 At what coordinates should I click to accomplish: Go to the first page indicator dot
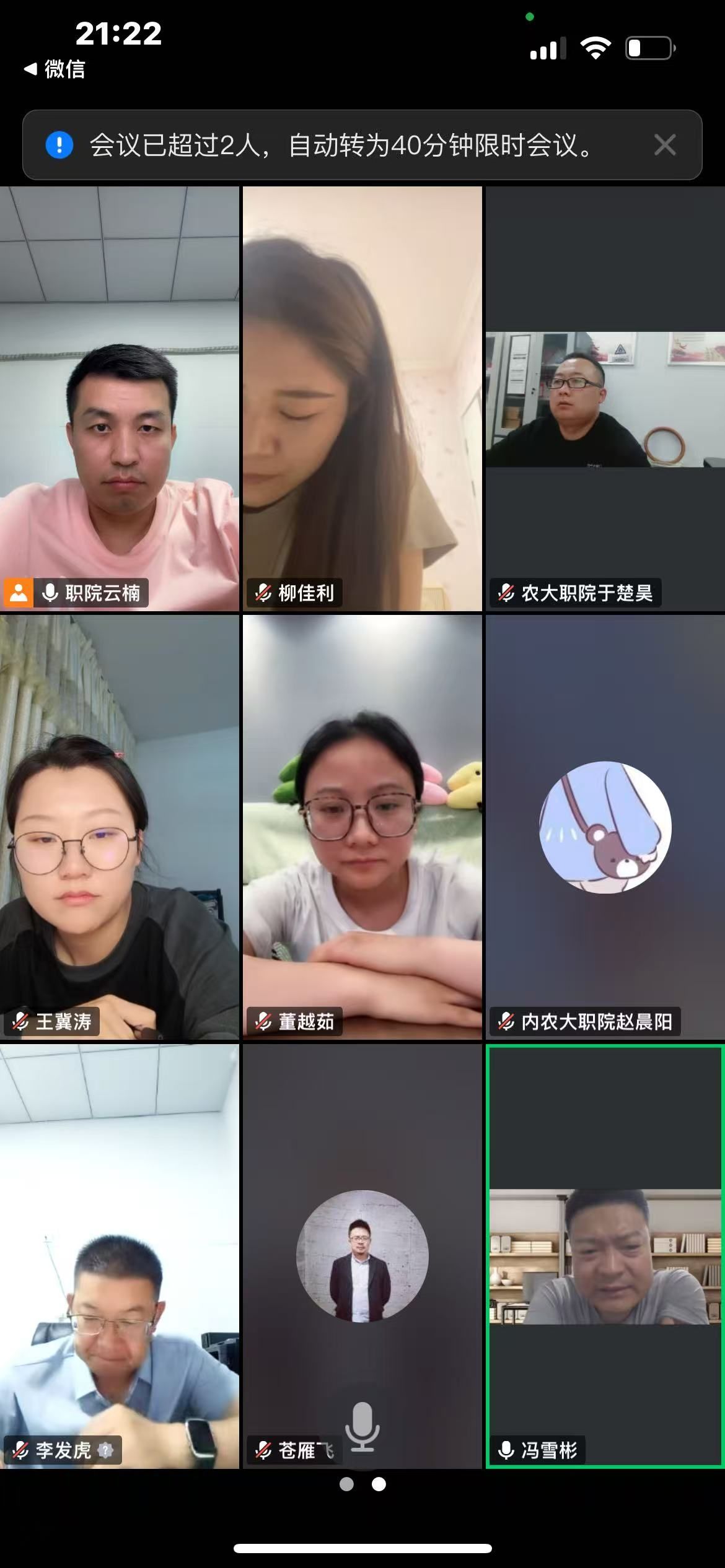(346, 1484)
